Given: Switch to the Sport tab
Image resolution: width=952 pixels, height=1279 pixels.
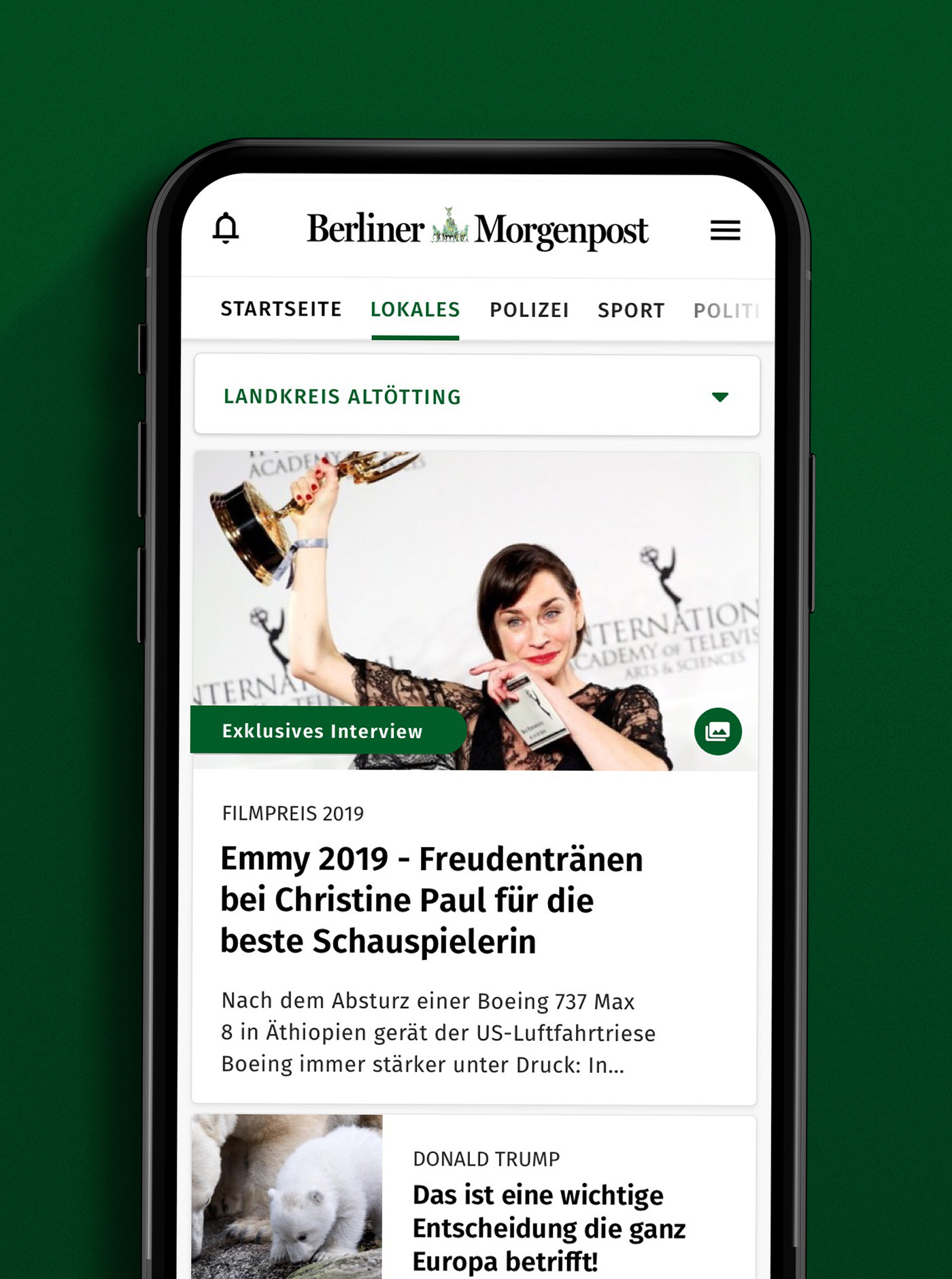Looking at the screenshot, I should tap(630, 311).
